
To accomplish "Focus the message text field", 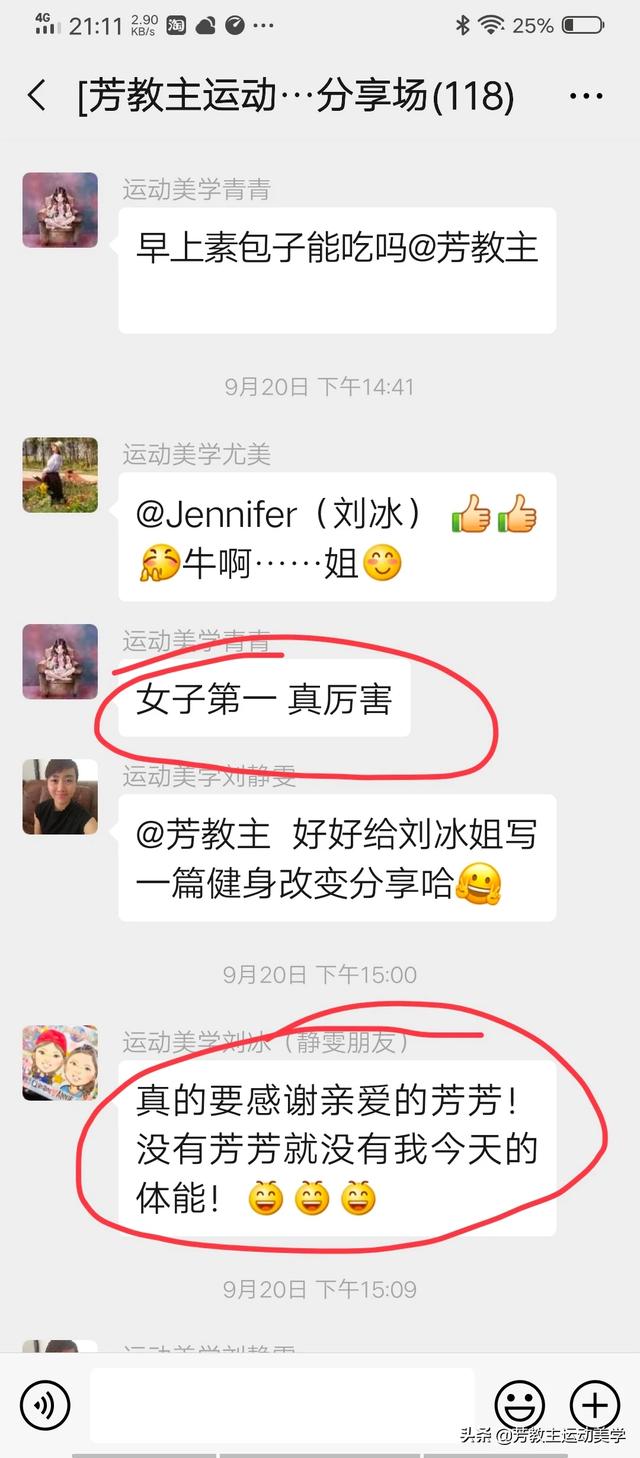I will [282, 1406].
